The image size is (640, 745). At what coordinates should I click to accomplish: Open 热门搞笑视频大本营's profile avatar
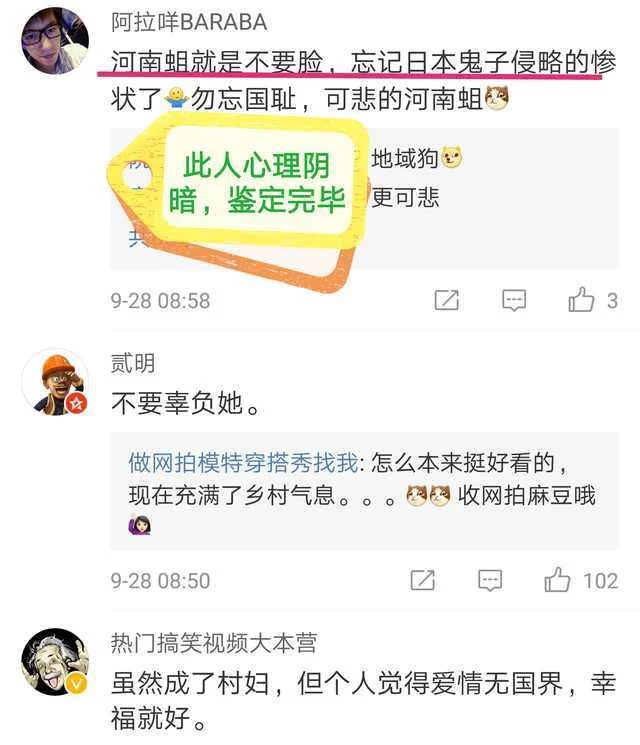point(54,662)
